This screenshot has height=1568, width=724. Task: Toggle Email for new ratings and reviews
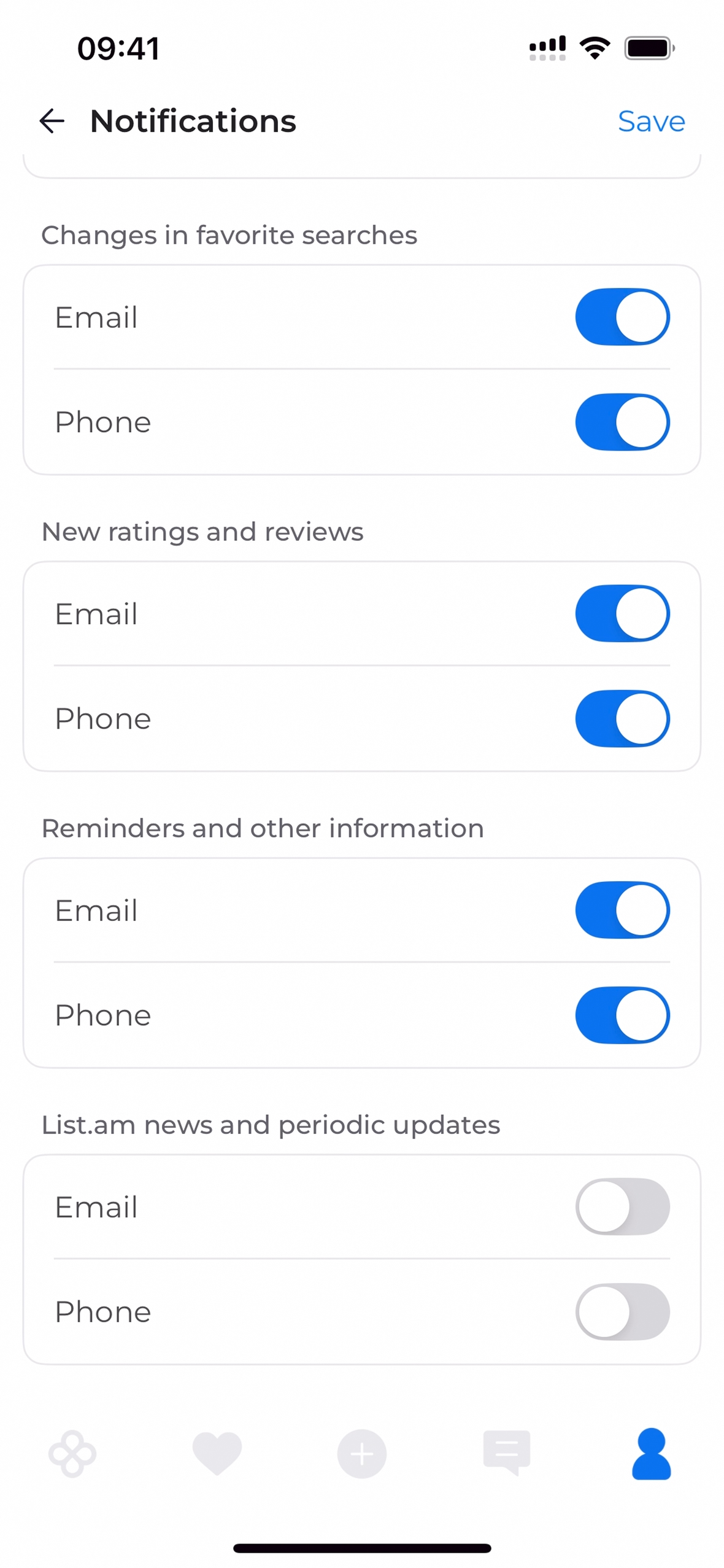622,613
